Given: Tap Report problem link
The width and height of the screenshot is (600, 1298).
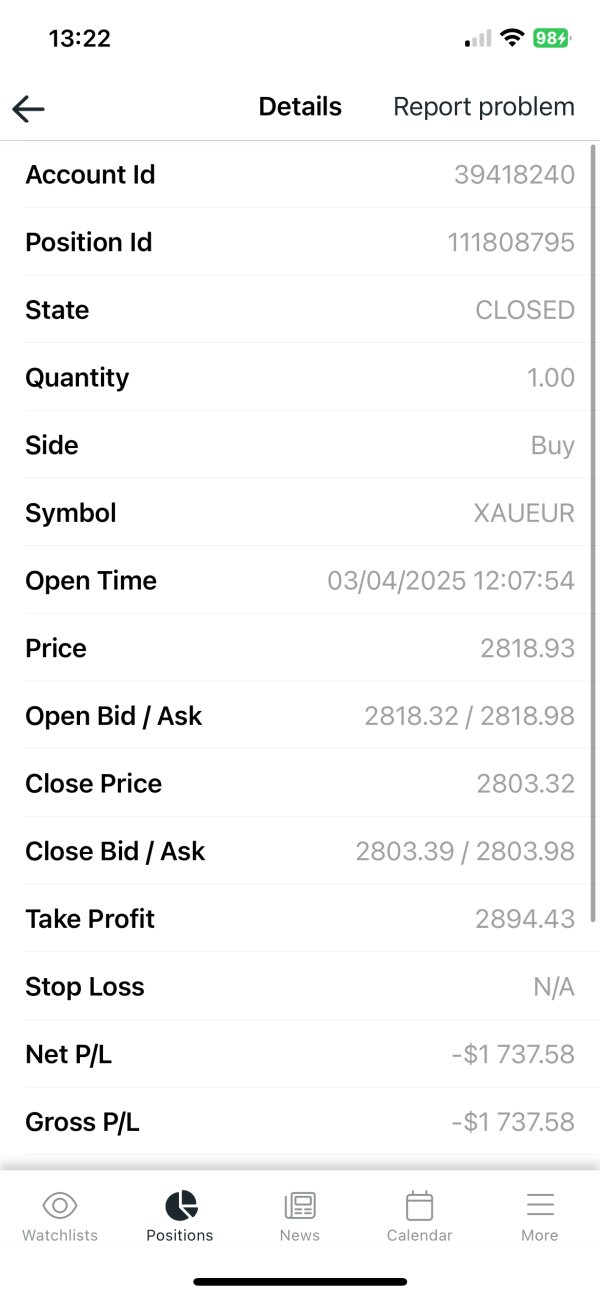Looking at the screenshot, I should (x=483, y=107).
